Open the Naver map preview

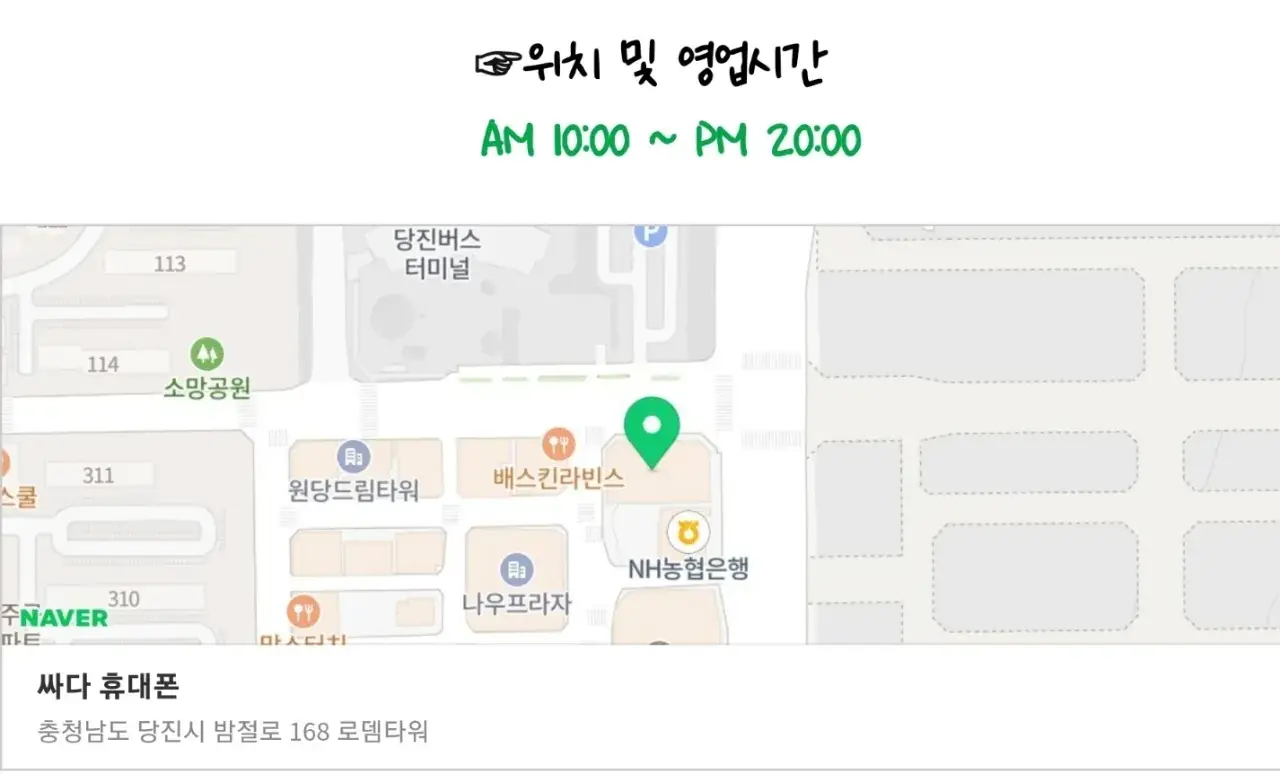[x=640, y=435]
